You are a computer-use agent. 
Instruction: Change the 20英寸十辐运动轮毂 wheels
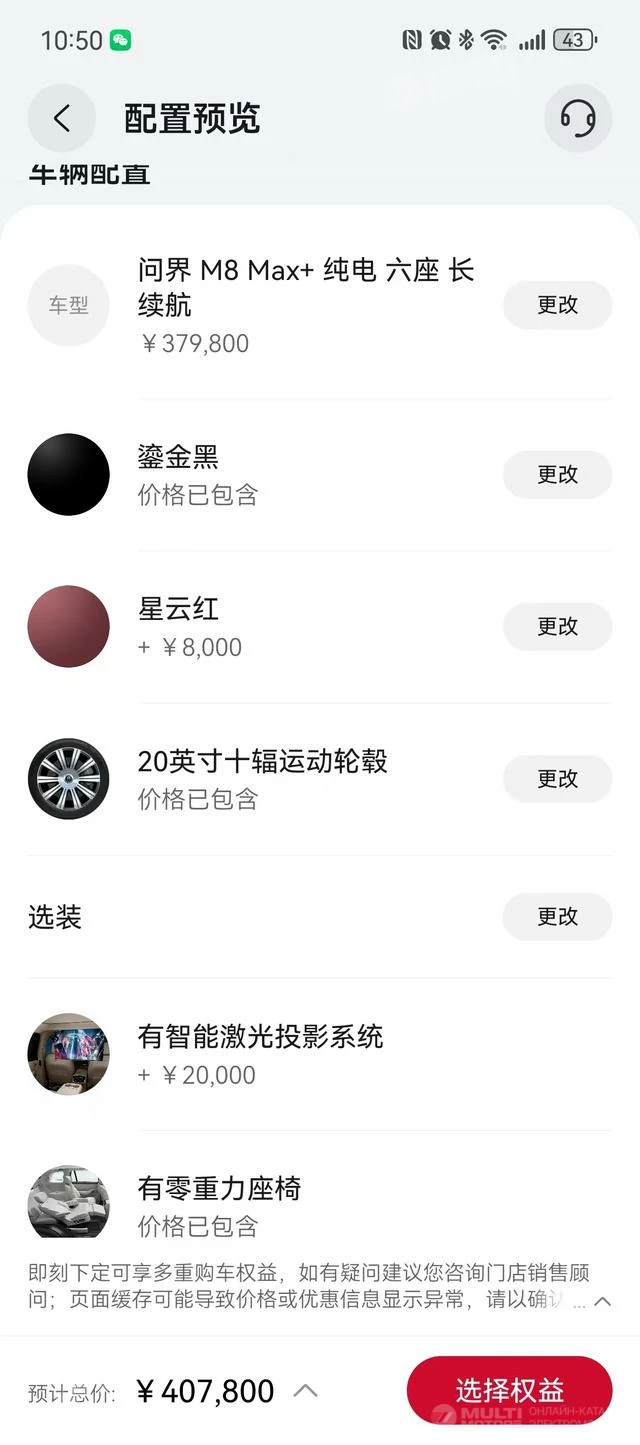click(557, 779)
